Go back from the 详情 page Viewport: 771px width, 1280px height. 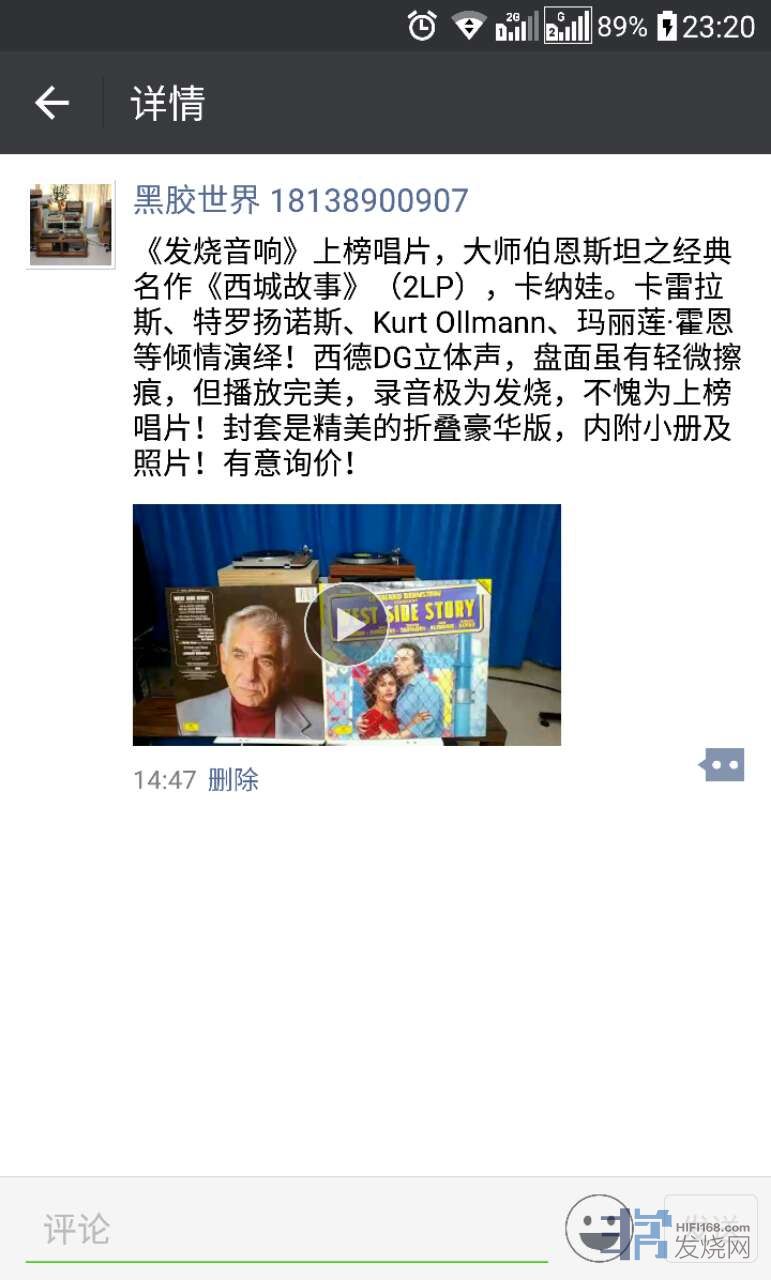51,103
